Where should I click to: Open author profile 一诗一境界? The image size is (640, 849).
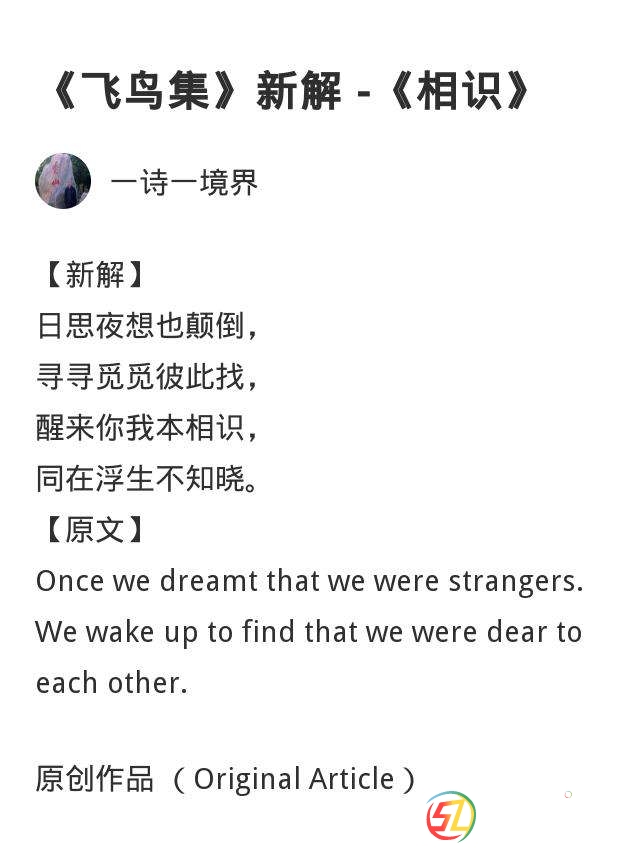pyautogui.click(x=184, y=182)
